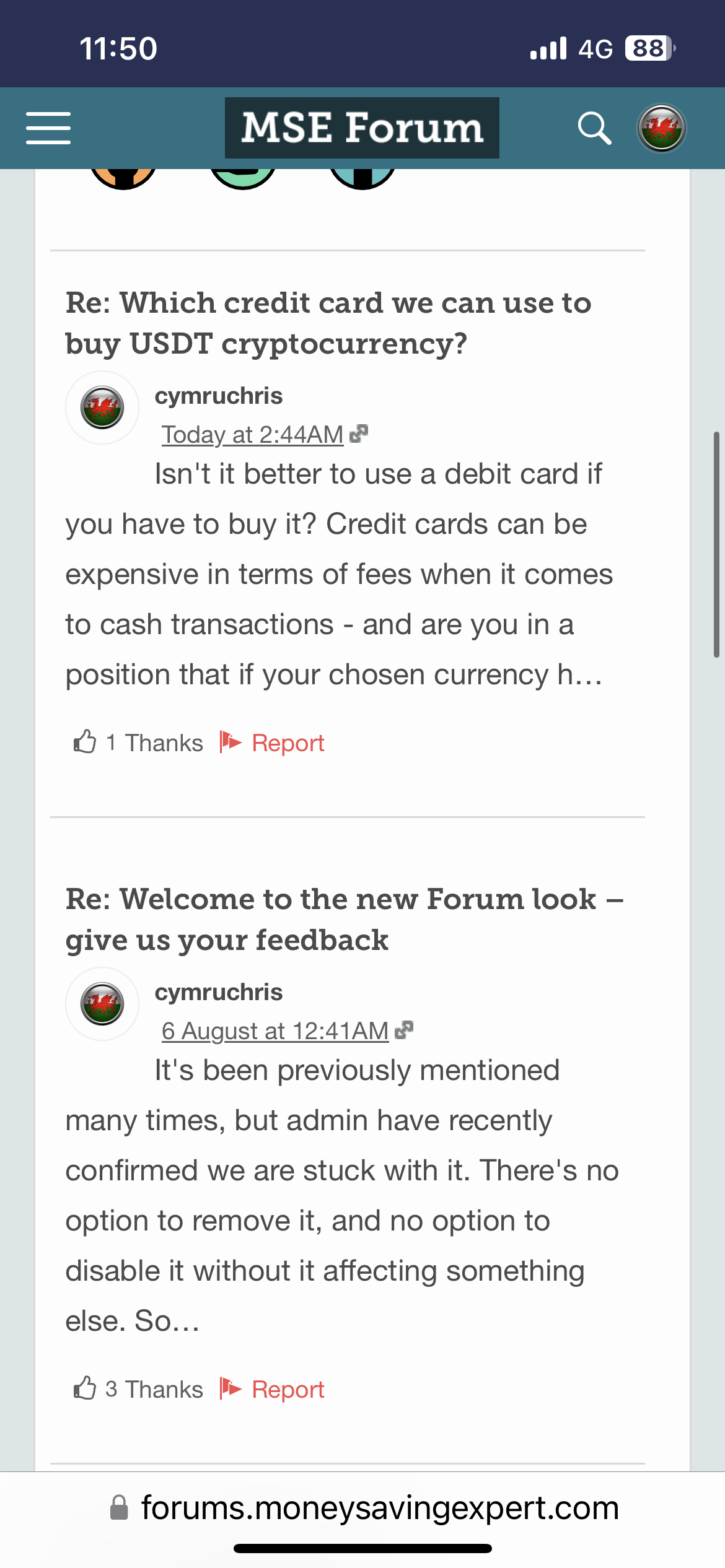Open the 6 August at 12:41AM post link
The height and width of the screenshot is (1568, 725).
coord(275,1031)
